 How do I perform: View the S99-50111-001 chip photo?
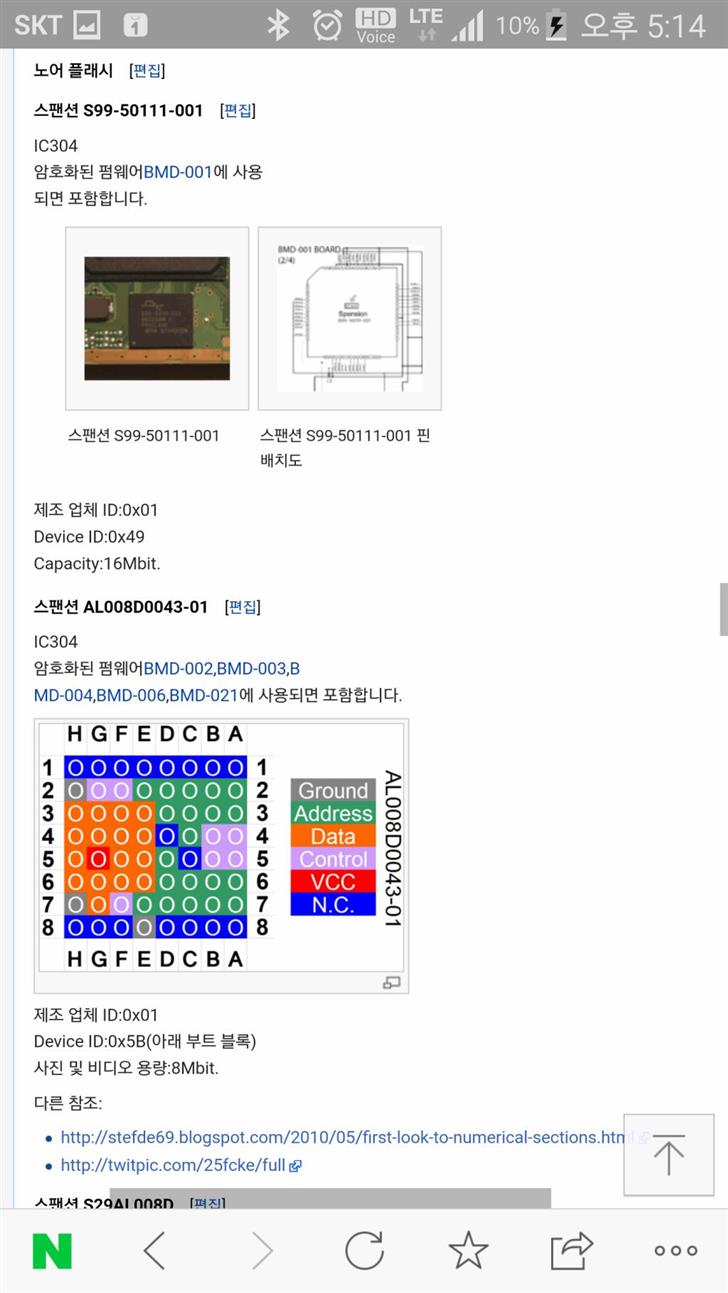point(157,317)
